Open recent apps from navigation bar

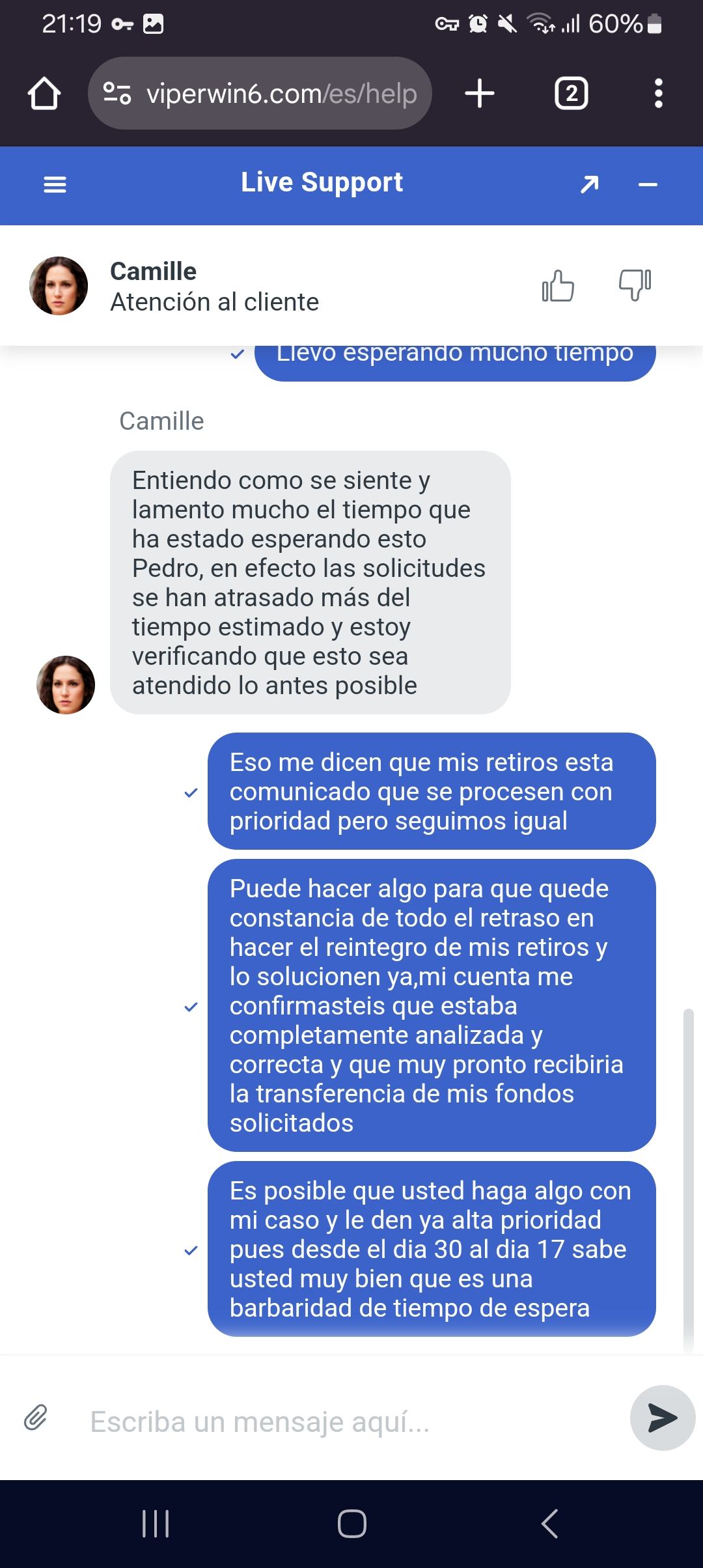pos(156,1524)
